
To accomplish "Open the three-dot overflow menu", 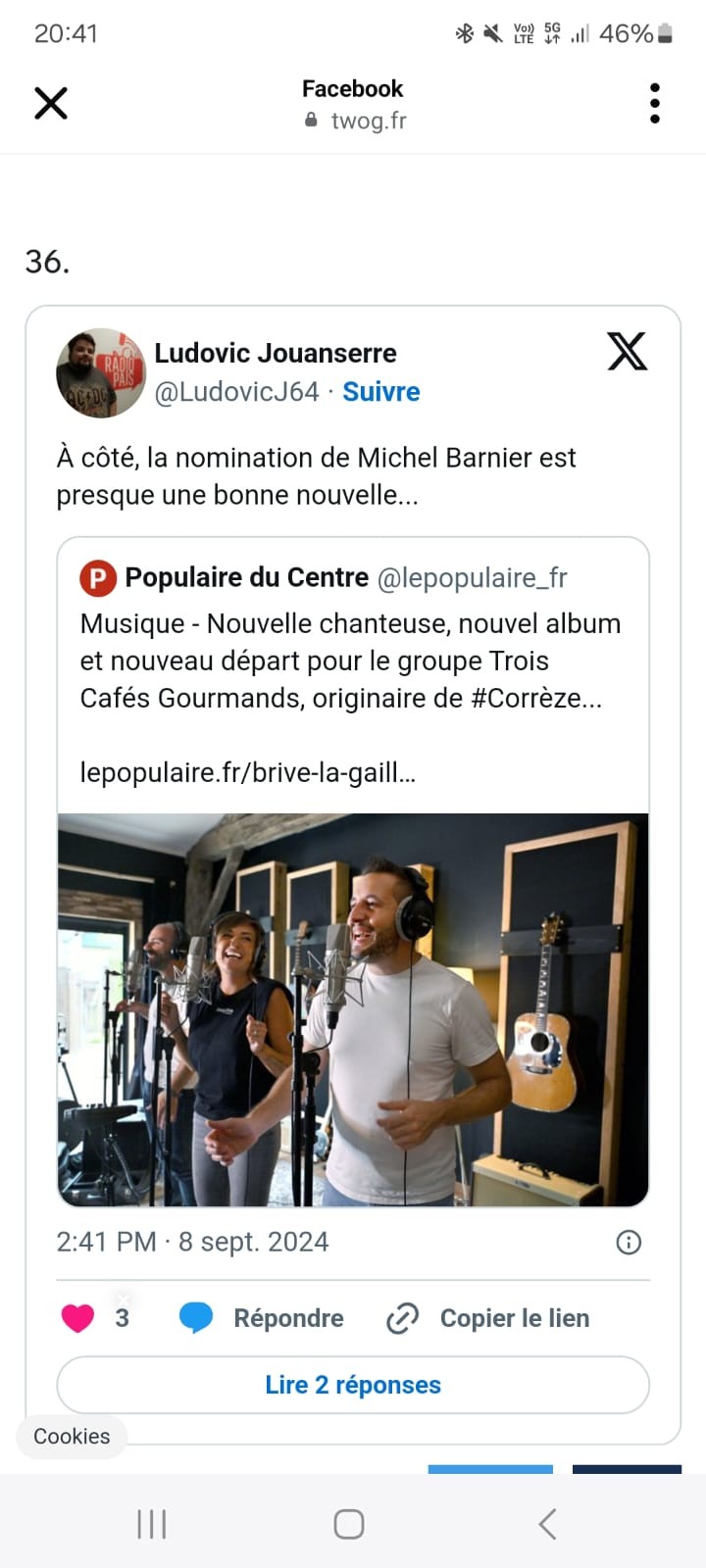I will (655, 103).
